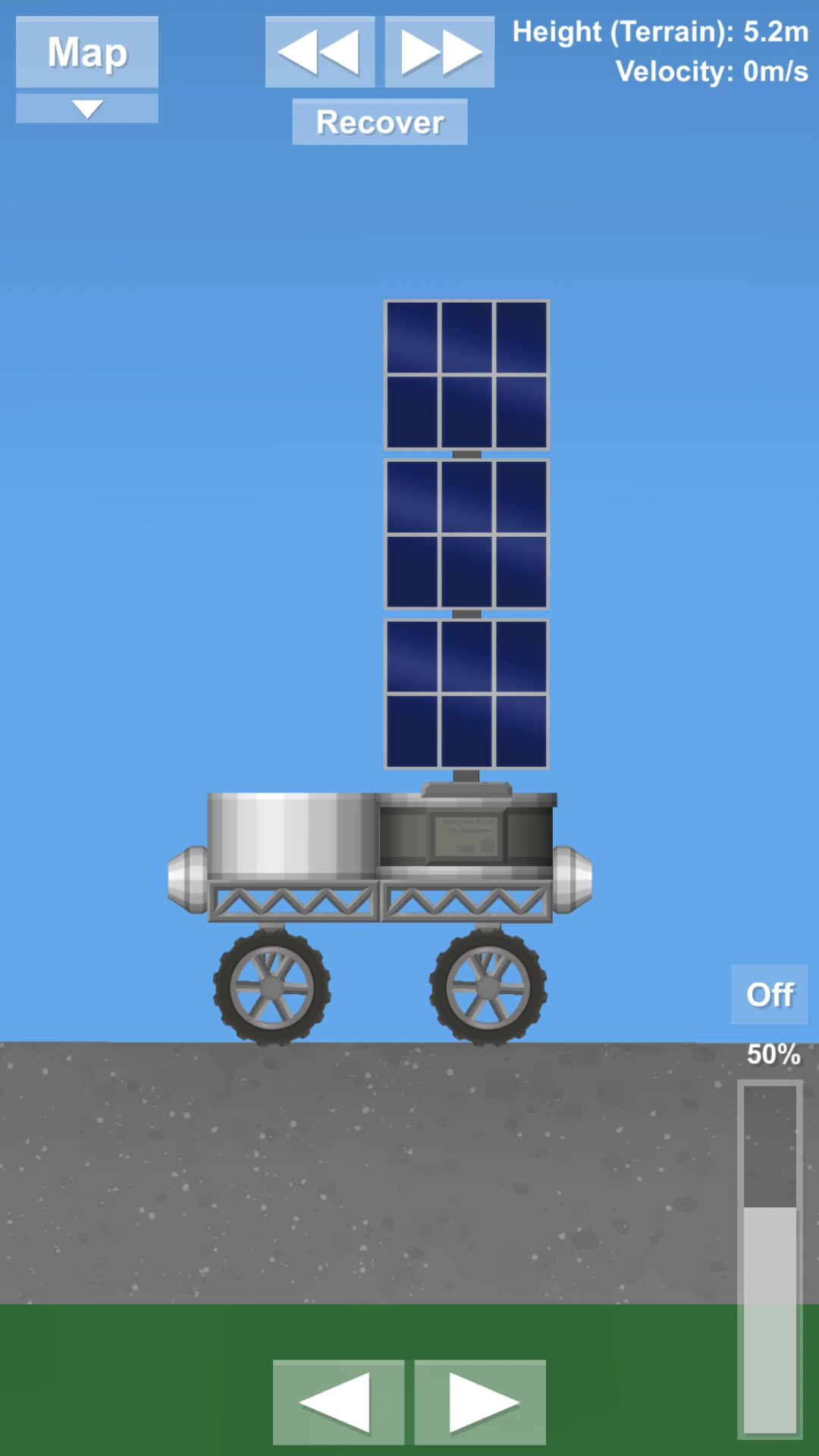
Task: Slow down time warp
Action: click(x=319, y=52)
